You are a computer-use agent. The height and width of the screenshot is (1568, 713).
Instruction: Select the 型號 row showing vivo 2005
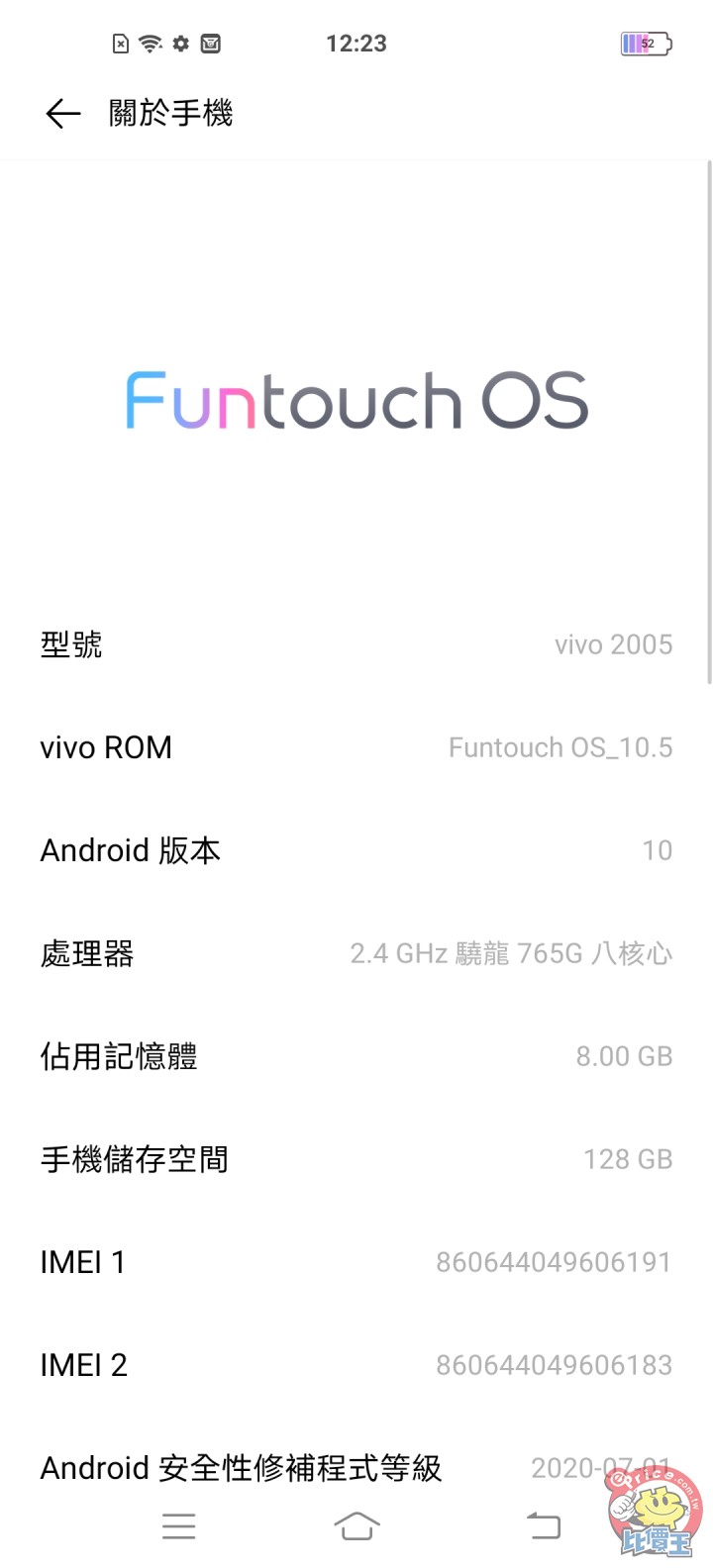(356, 644)
